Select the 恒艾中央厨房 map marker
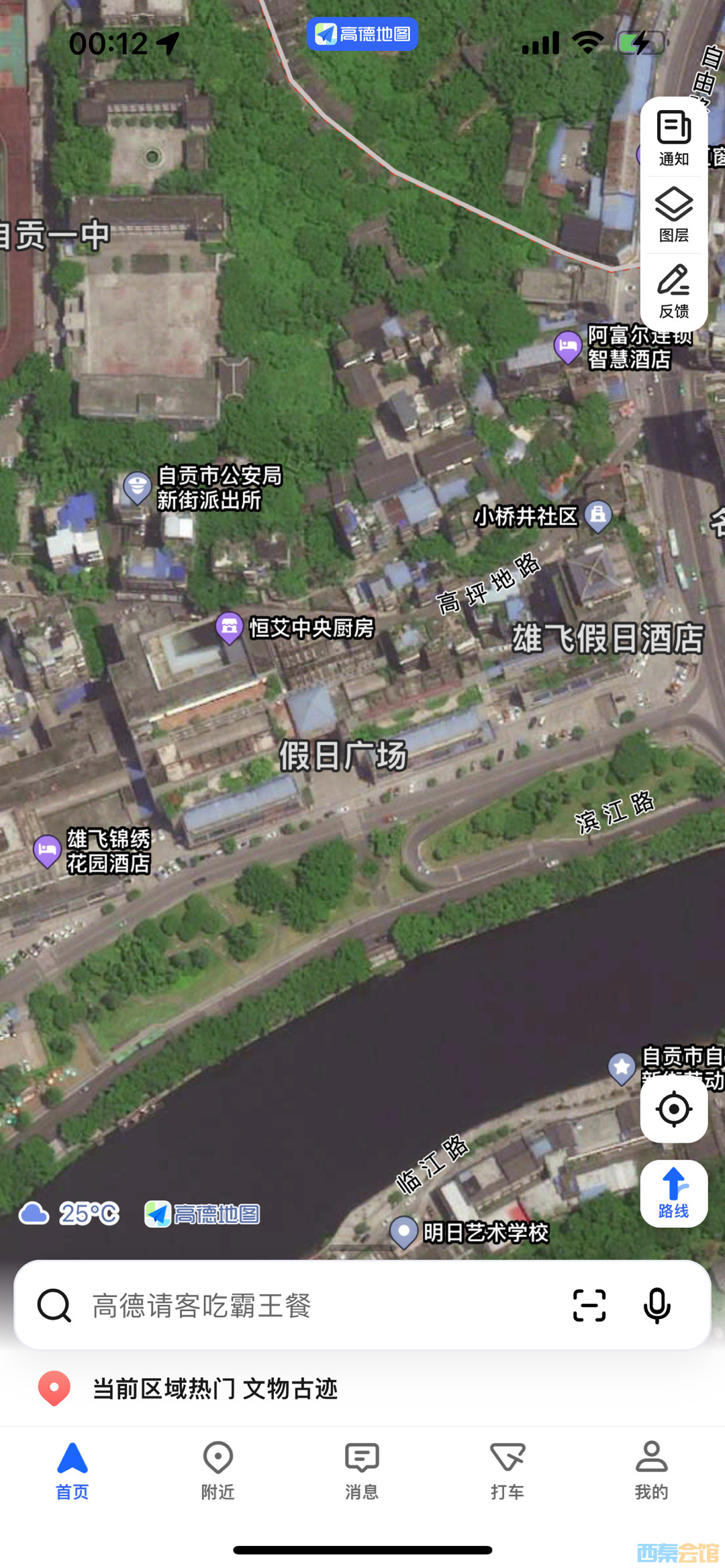725x1568 pixels. (x=229, y=627)
